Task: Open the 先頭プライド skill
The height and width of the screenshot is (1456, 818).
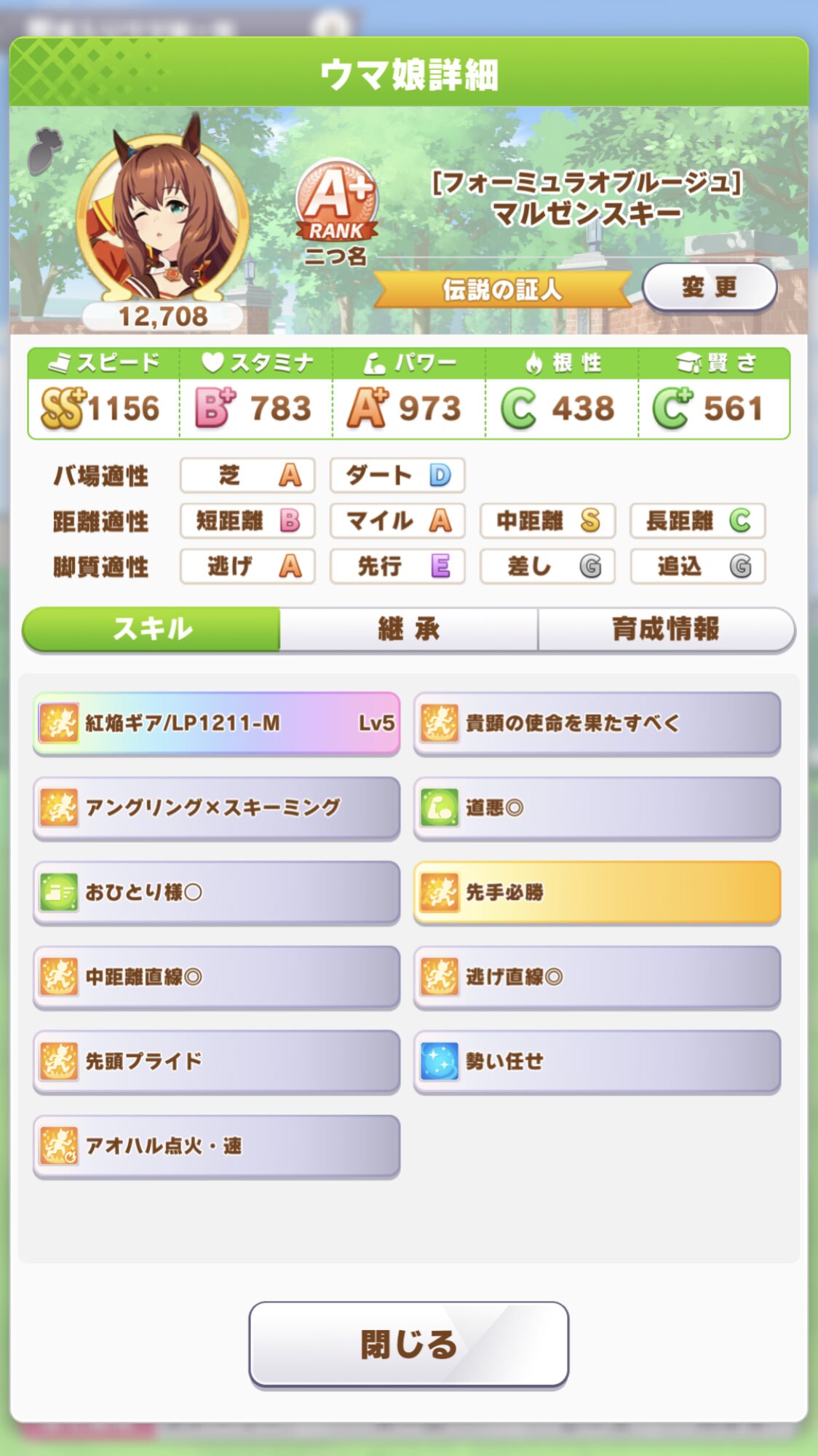Action: pyautogui.click(x=216, y=1061)
